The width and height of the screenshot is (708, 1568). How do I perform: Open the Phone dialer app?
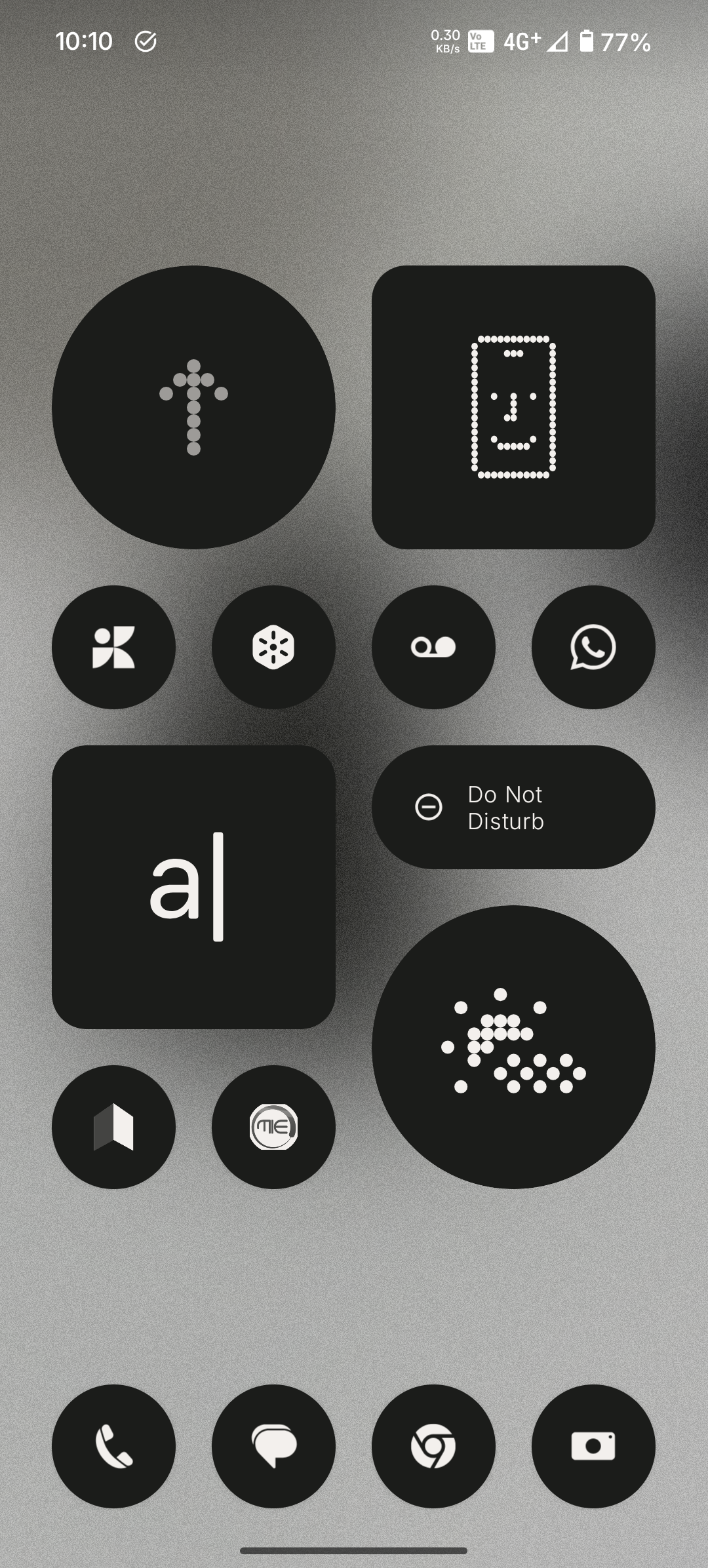113,1446
